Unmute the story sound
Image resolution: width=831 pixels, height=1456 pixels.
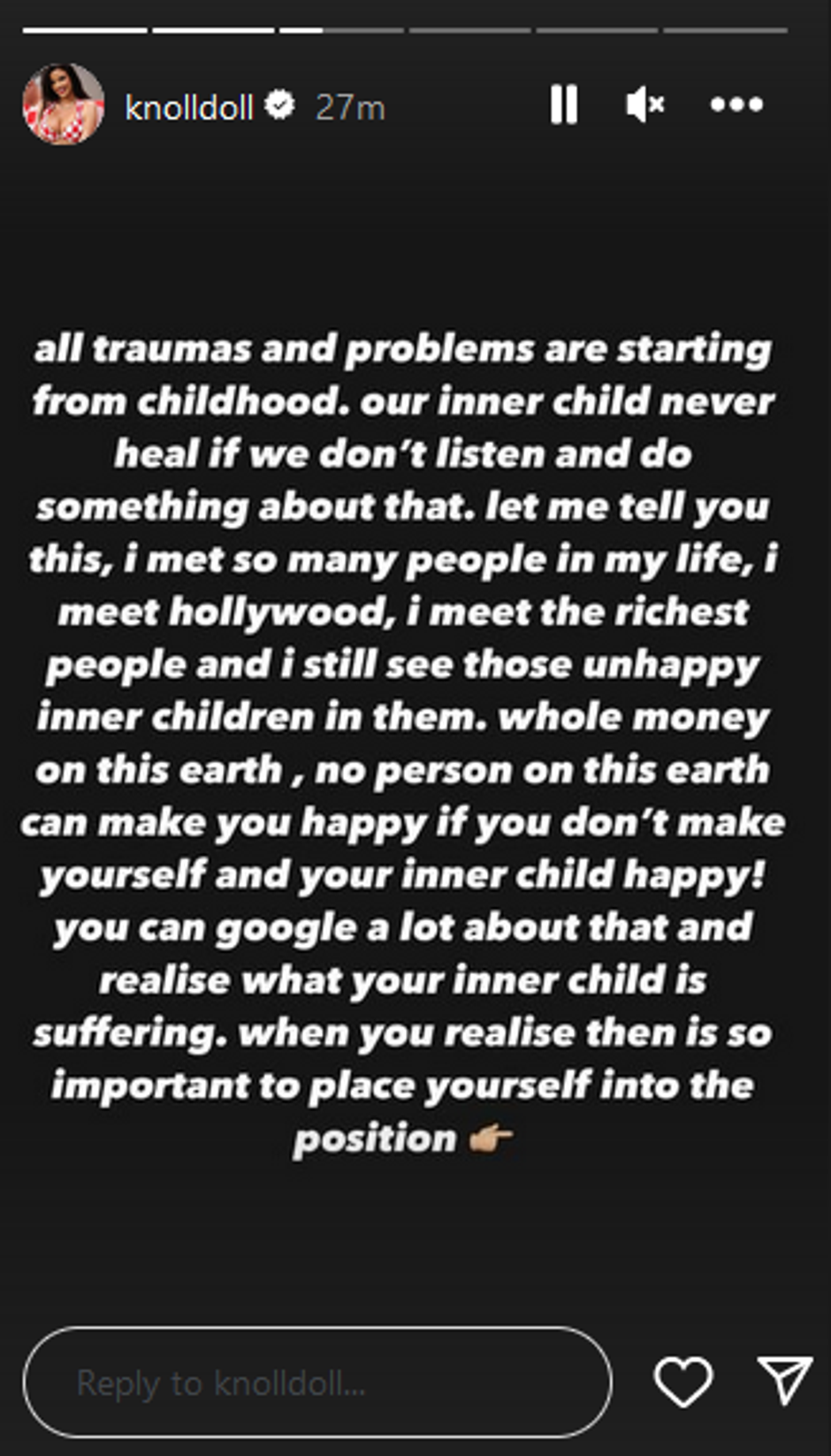point(644,105)
